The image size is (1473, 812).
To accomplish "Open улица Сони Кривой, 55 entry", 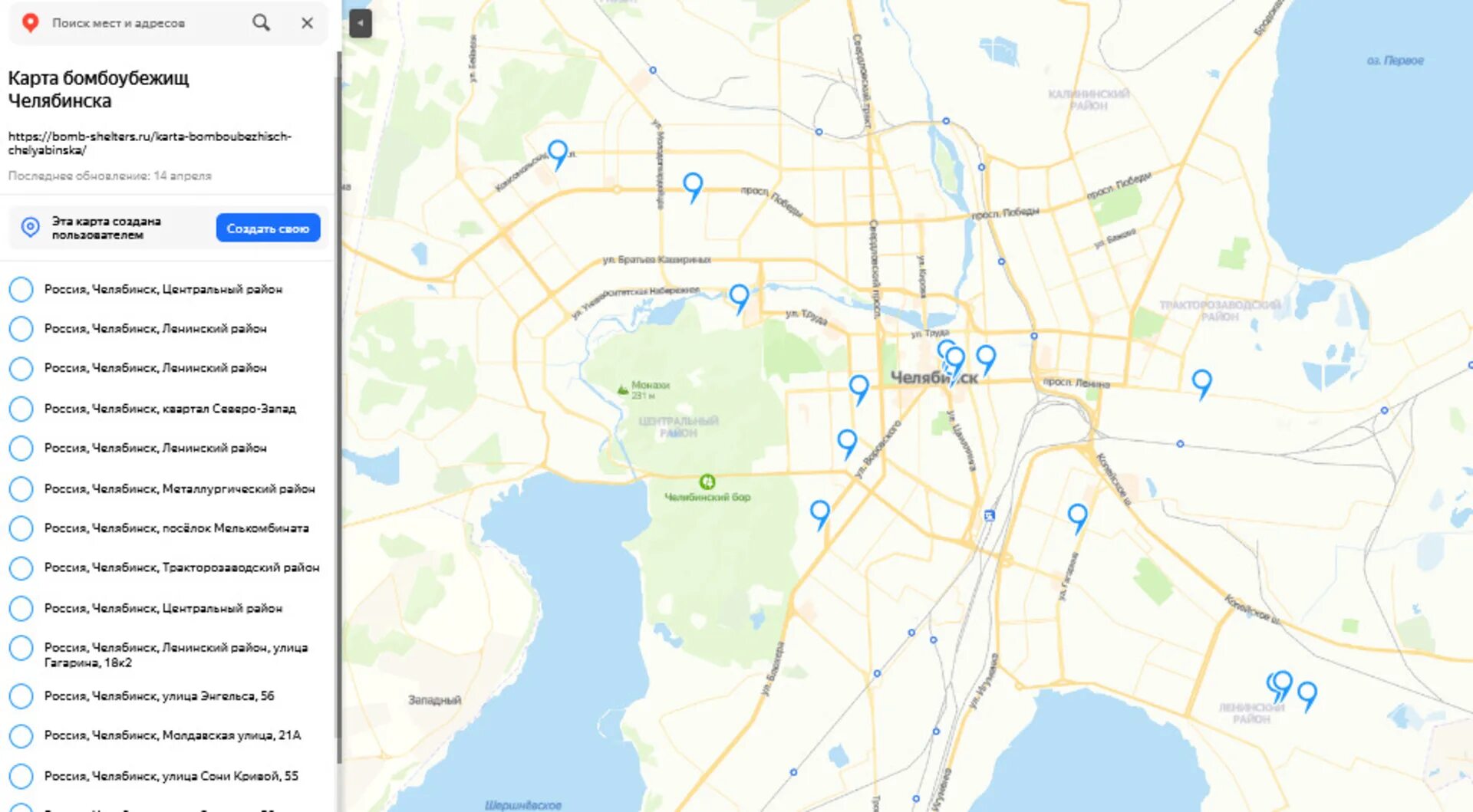I will pyautogui.click(x=171, y=776).
